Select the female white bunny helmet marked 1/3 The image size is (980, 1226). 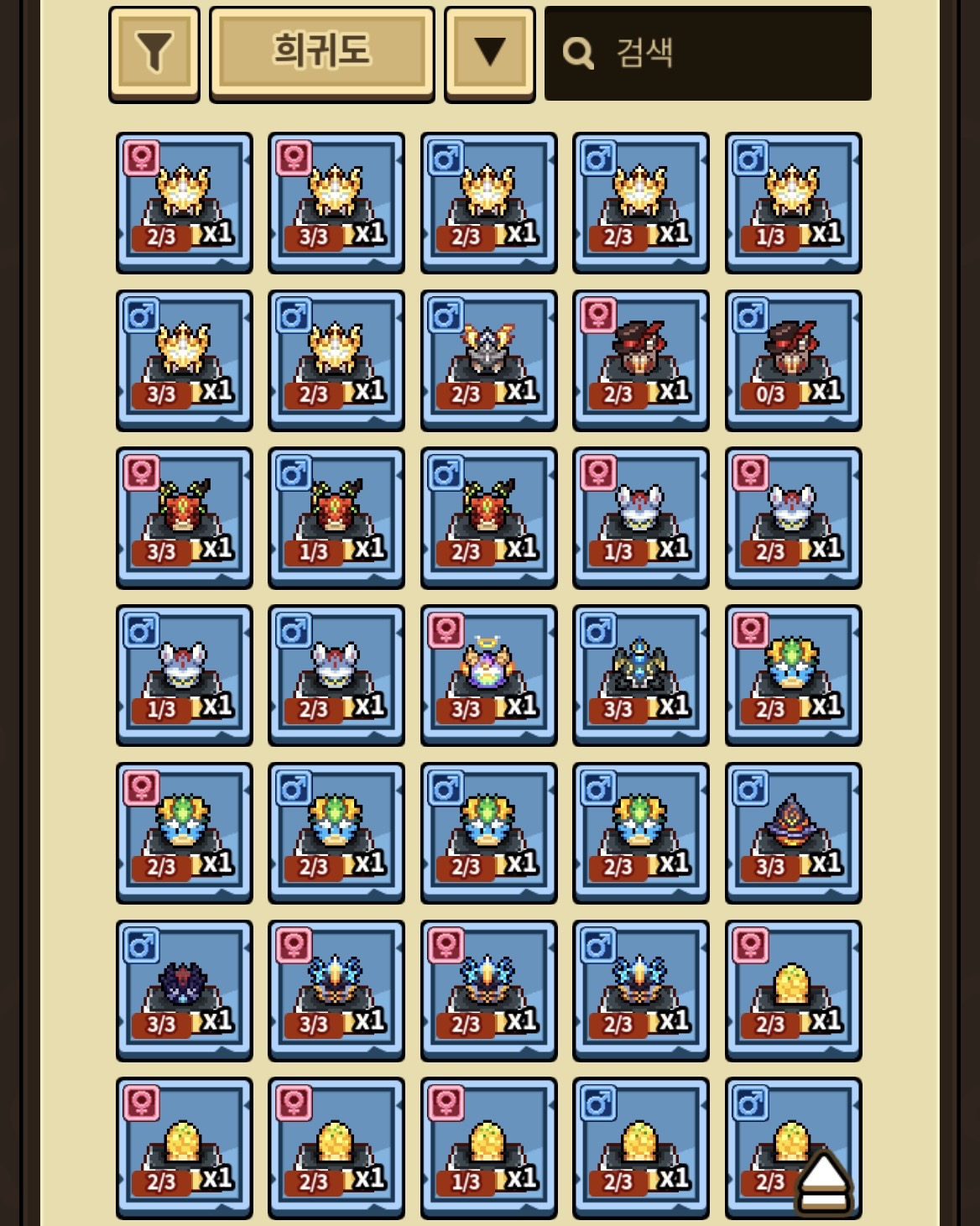click(x=640, y=517)
